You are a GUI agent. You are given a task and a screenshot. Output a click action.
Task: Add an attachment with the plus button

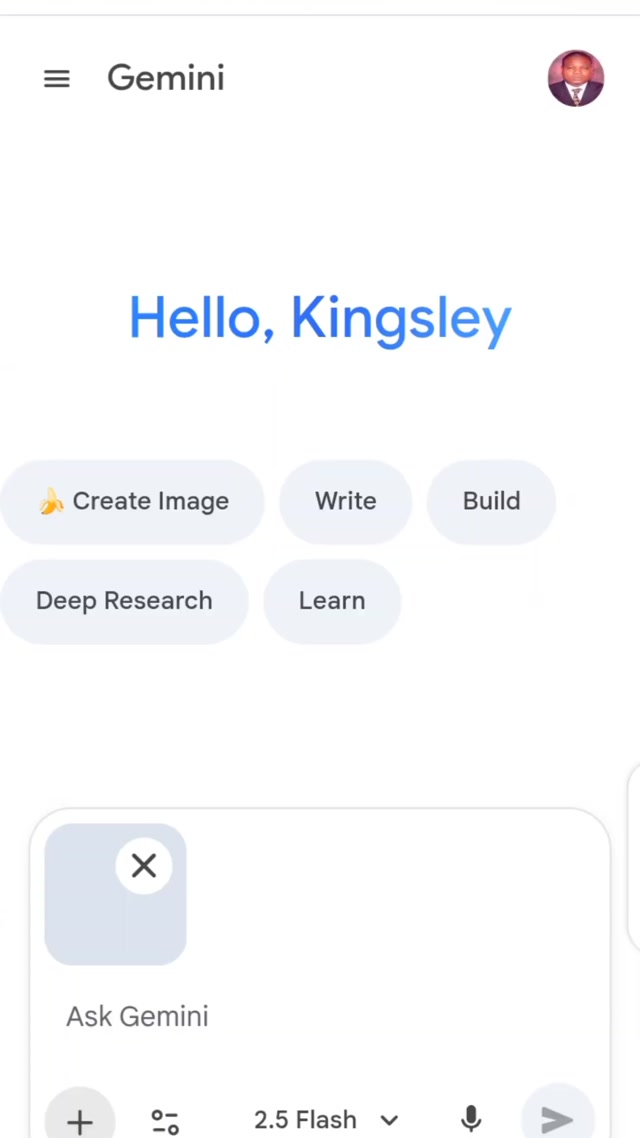click(x=80, y=1120)
